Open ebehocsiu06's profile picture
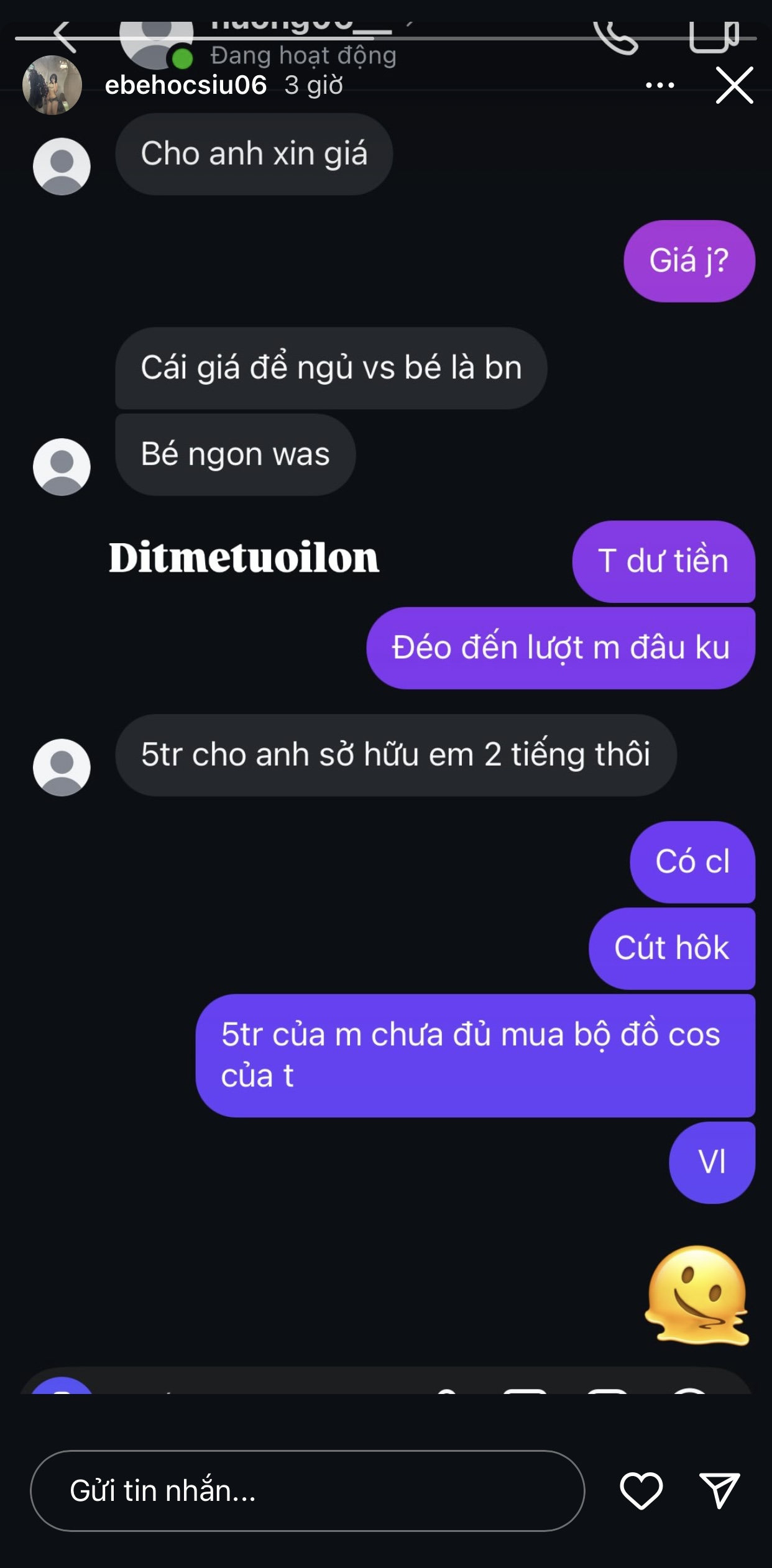The image size is (772, 1568). coord(52,85)
